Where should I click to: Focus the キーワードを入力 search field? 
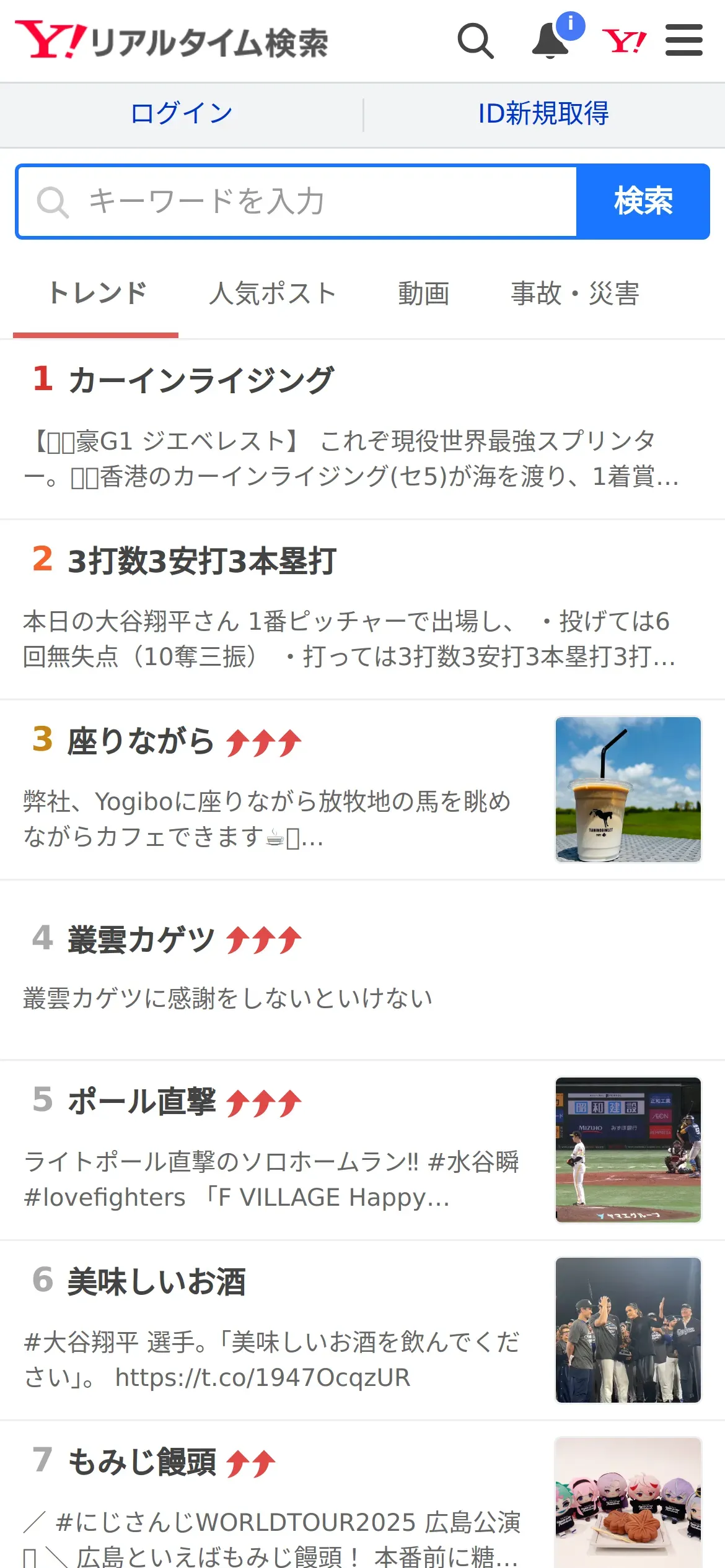(297, 201)
